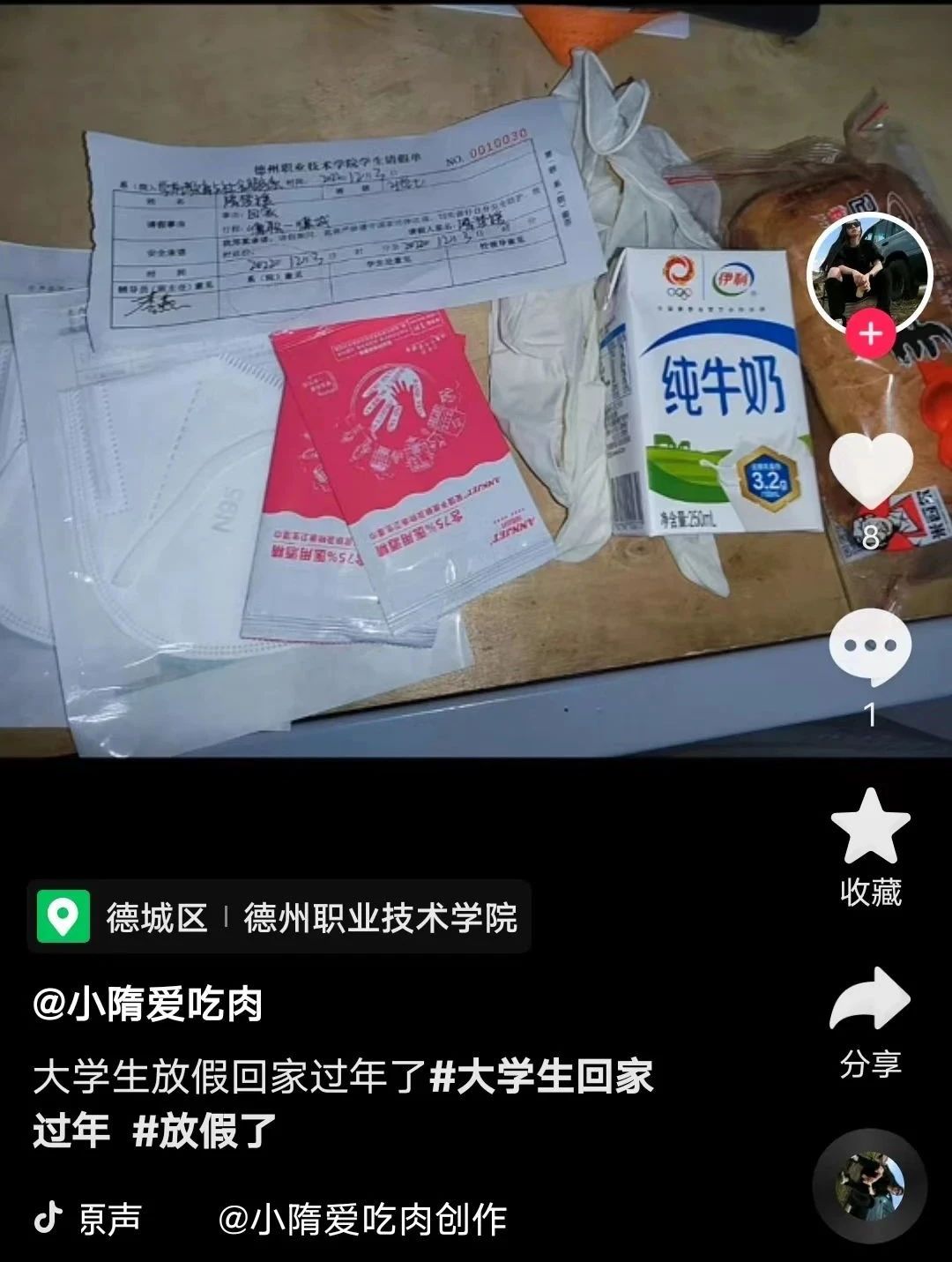Open the comments bubble
The image size is (952, 1262).
click(x=870, y=646)
